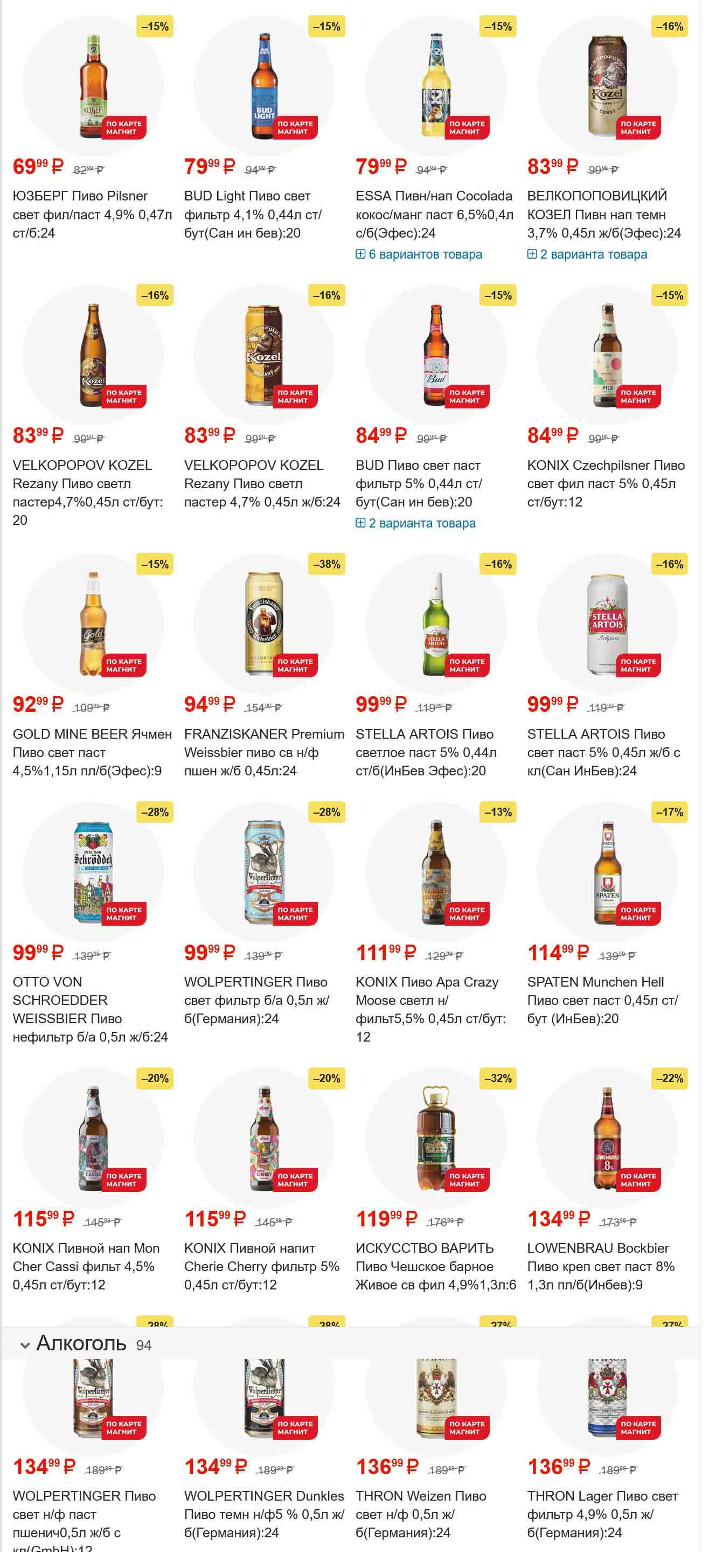Select FRANZISKANER Premium Weissbier can

coord(263,752)
